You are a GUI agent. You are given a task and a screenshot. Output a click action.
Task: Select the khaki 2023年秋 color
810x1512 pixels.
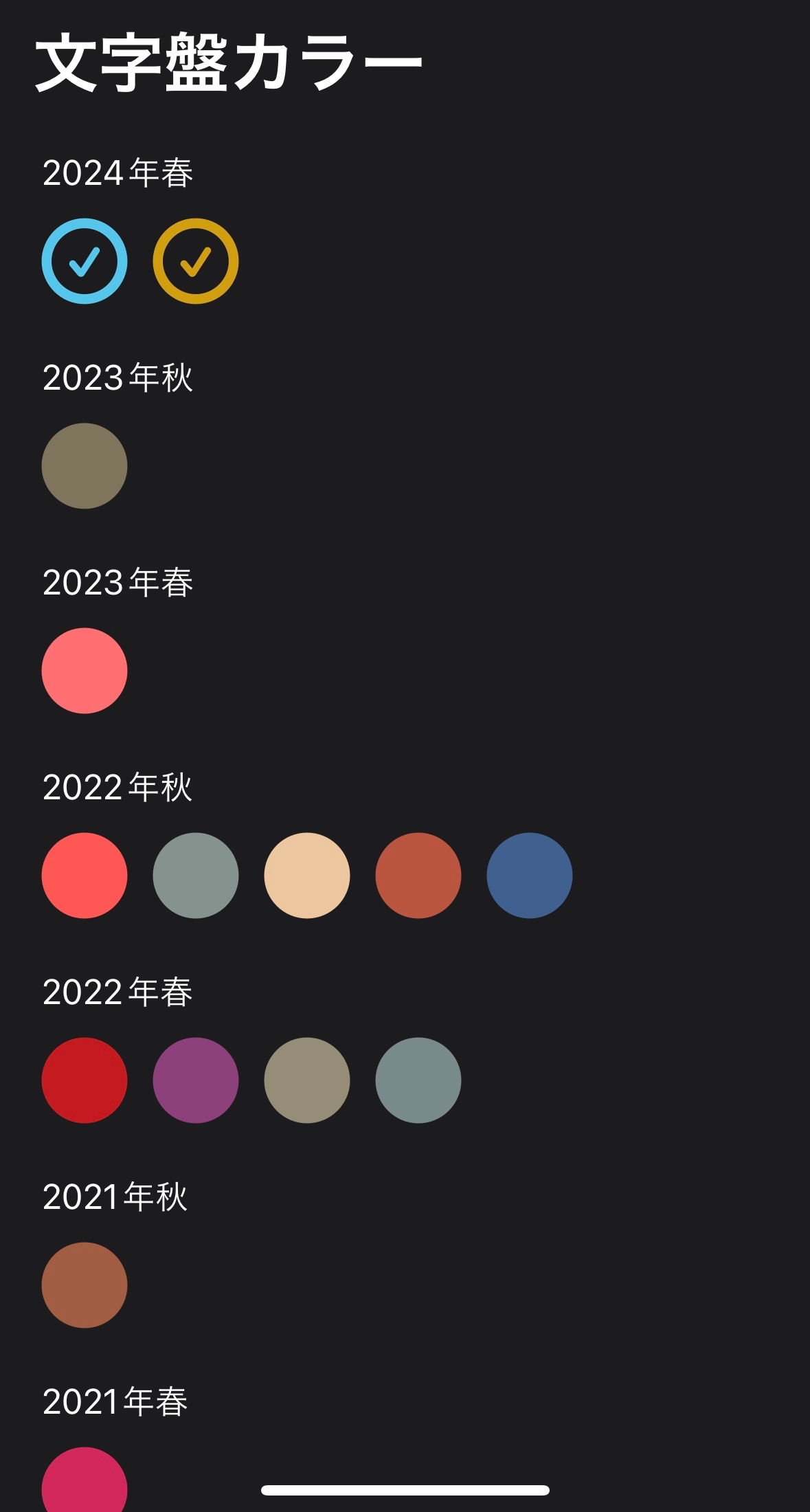[x=85, y=466]
